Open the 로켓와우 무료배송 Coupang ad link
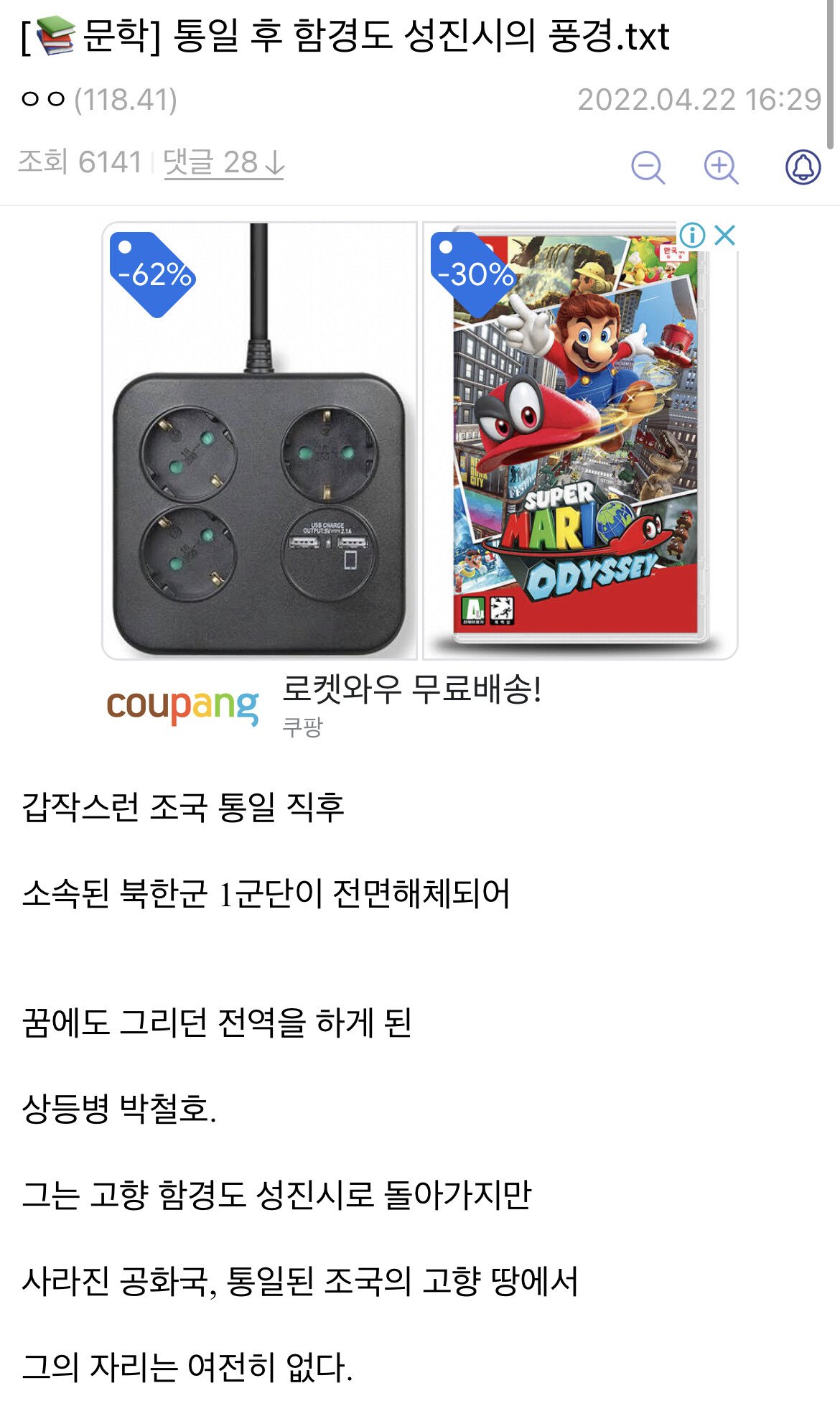This screenshot has height=1406, width=840. (x=411, y=691)
